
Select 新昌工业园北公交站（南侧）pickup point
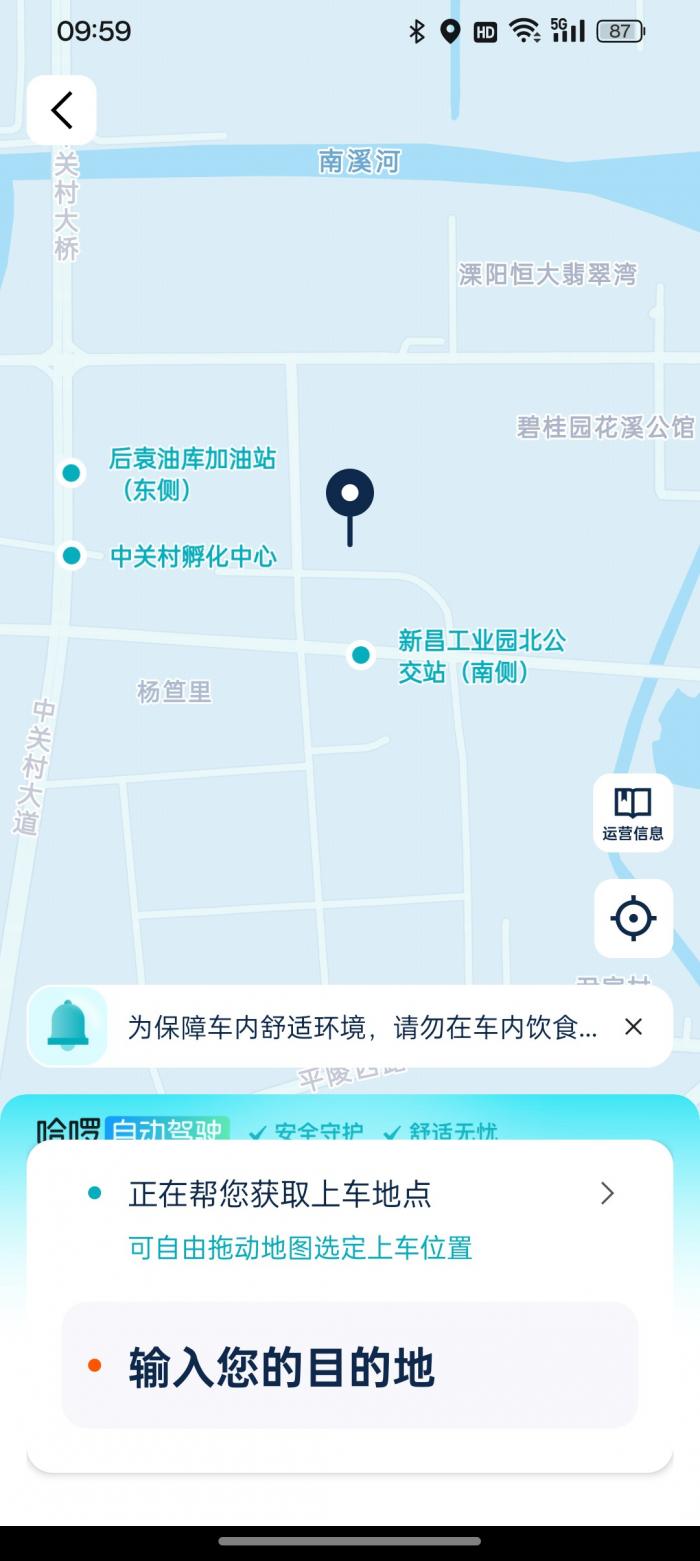click(x=361, y=655)
